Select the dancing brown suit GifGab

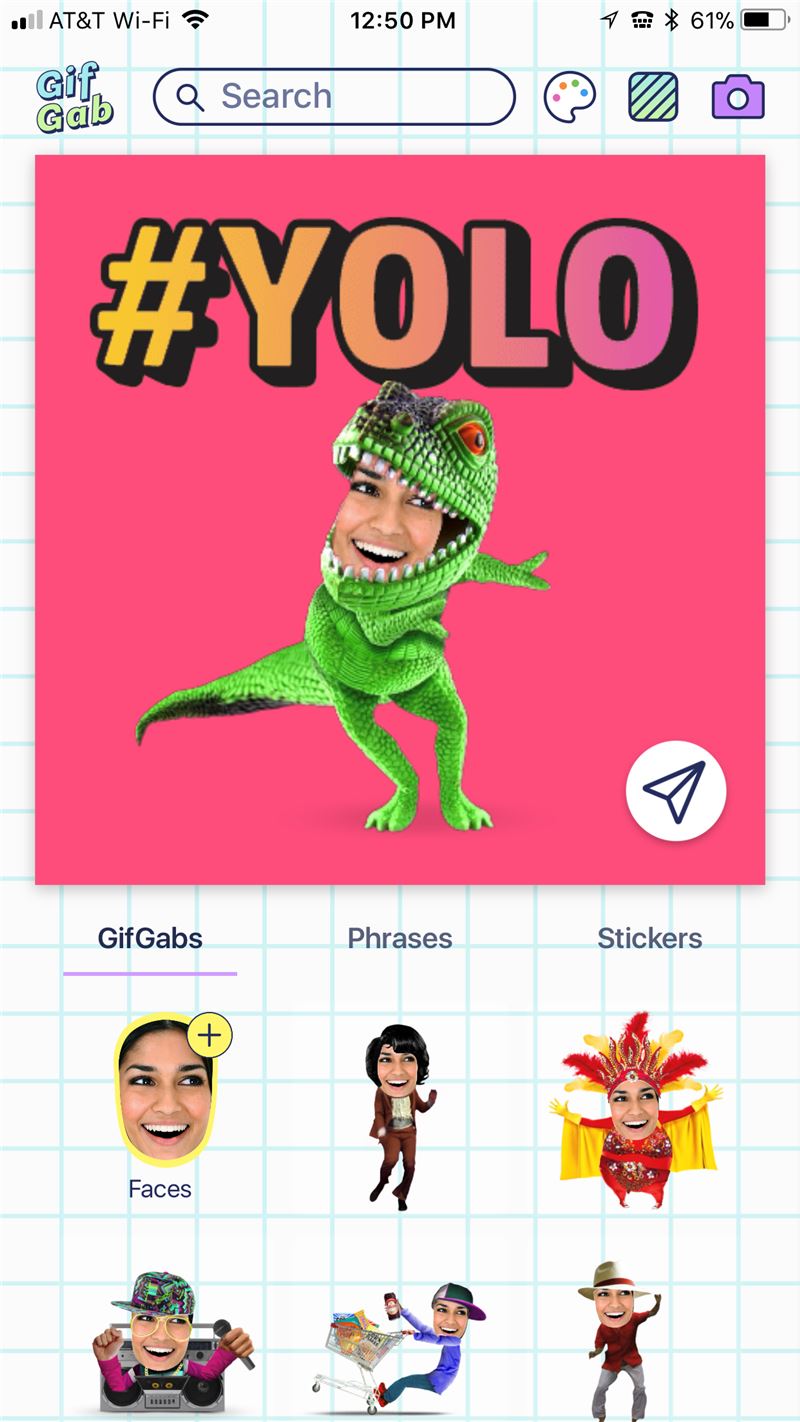click(400, 1116)
